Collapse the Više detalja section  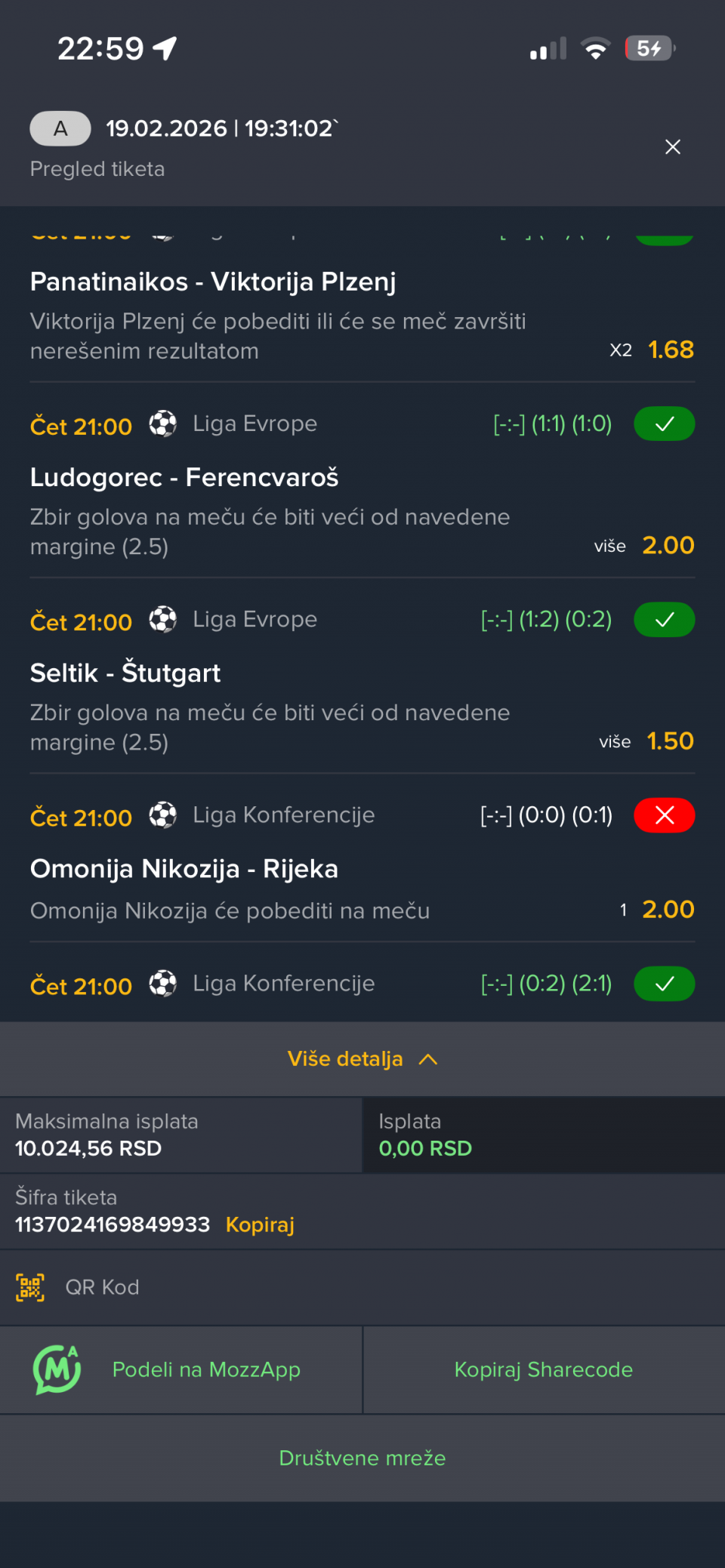(x=362, y=1059)
